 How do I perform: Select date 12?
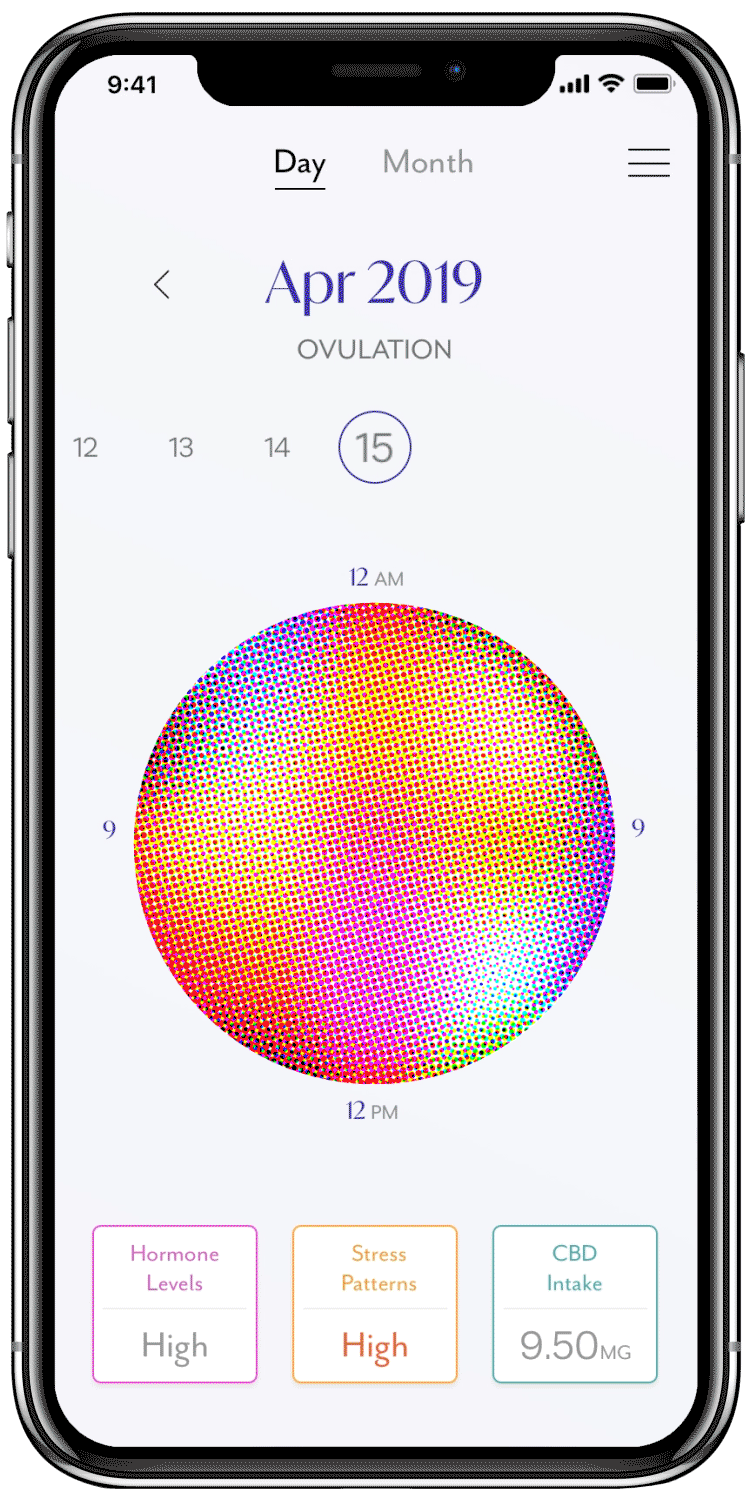86,447
